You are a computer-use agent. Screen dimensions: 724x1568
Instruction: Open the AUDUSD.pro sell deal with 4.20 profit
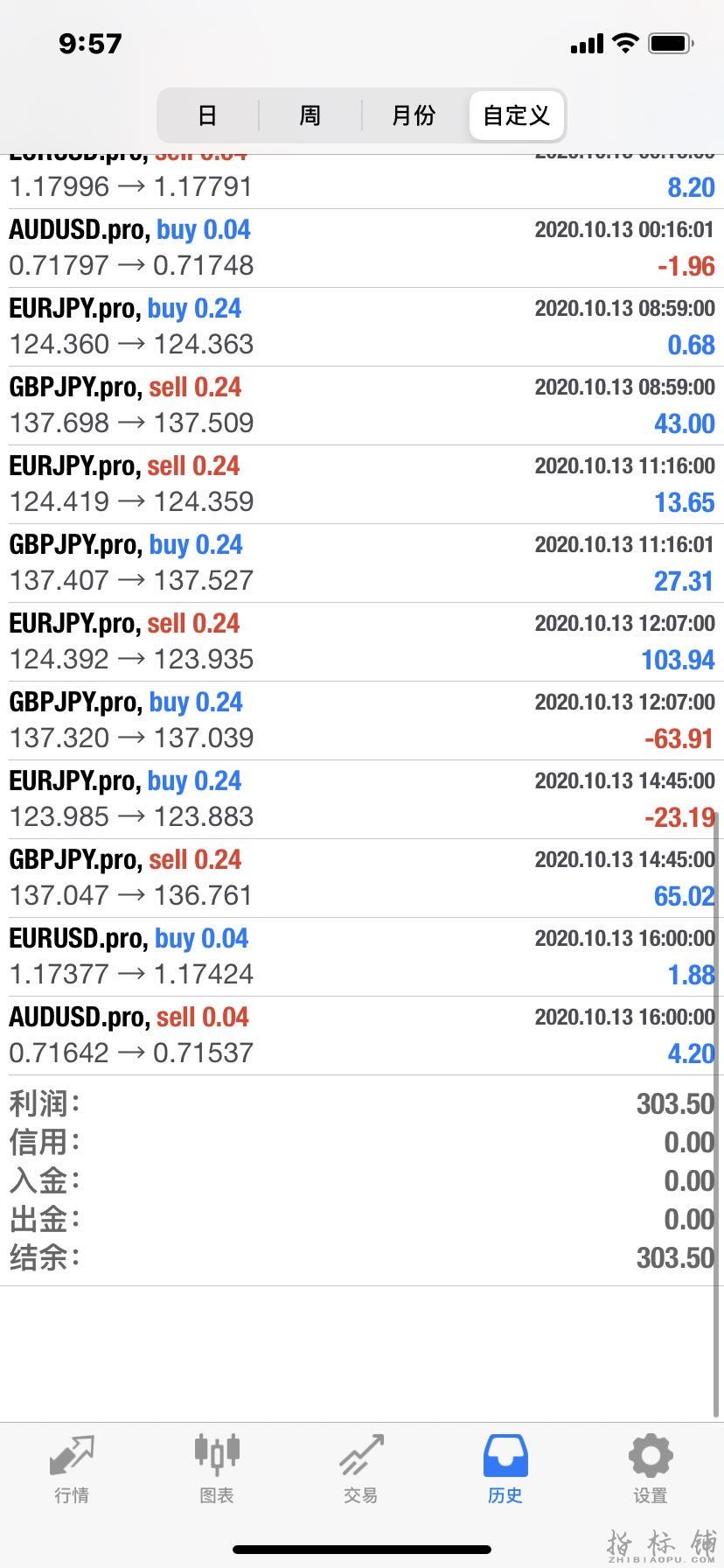(362, 1035)
